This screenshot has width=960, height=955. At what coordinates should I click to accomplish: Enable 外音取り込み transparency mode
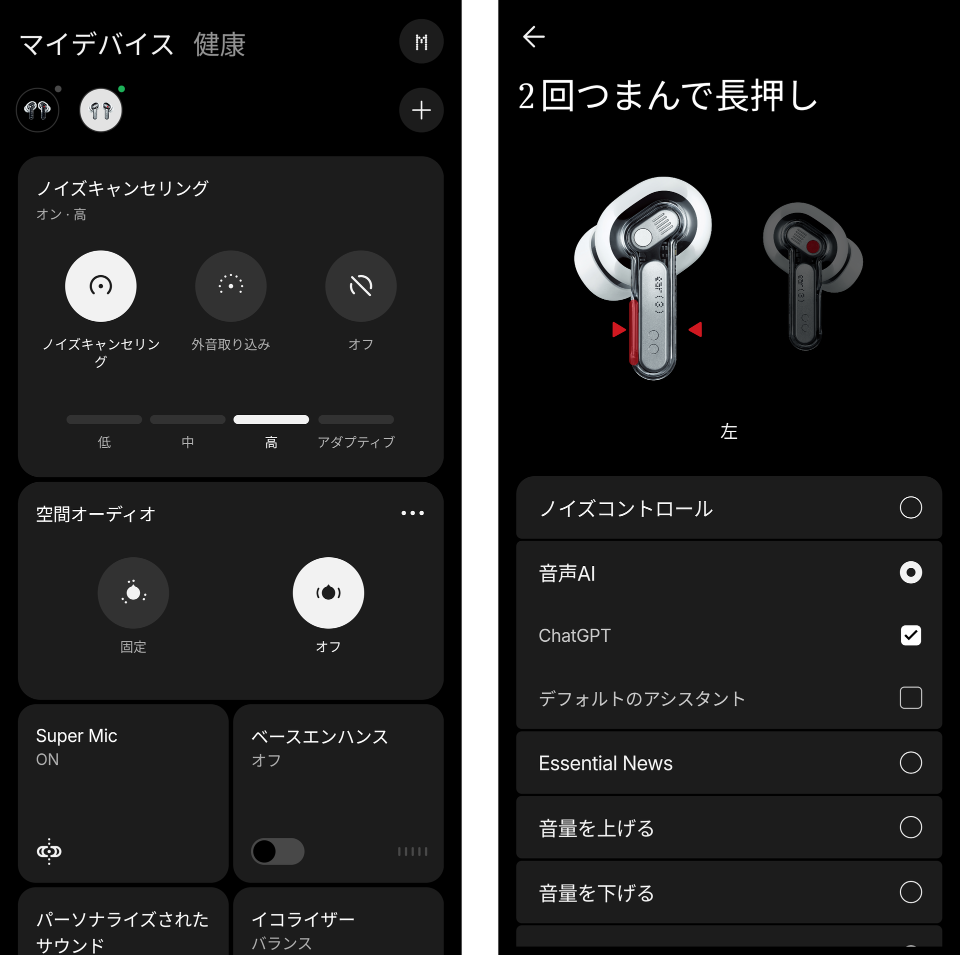click(x=231, y=286)
